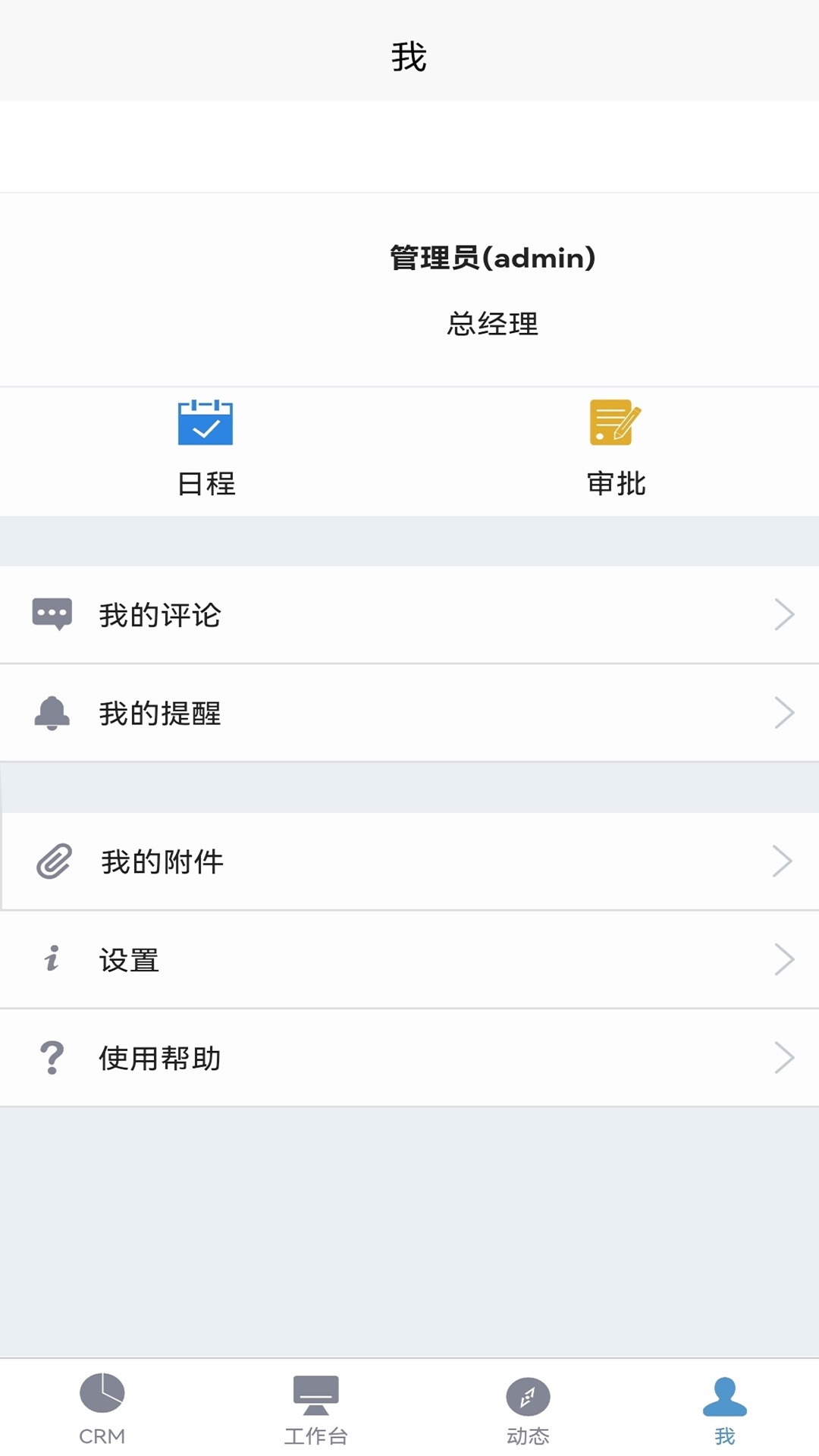Click the bell icon beside 我的提醒

(52, 711)
